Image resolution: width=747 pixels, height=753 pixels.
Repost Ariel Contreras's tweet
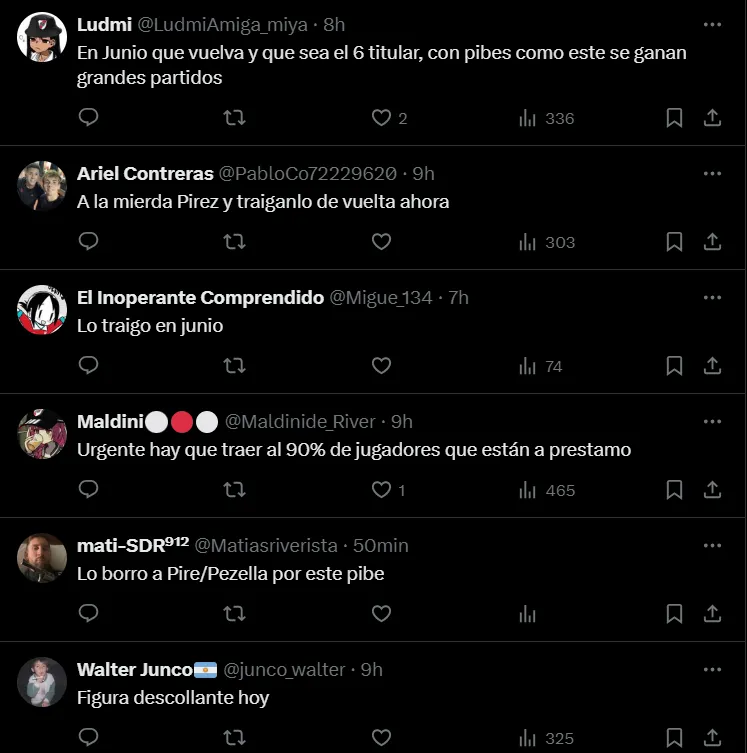(x=234, y=242)
